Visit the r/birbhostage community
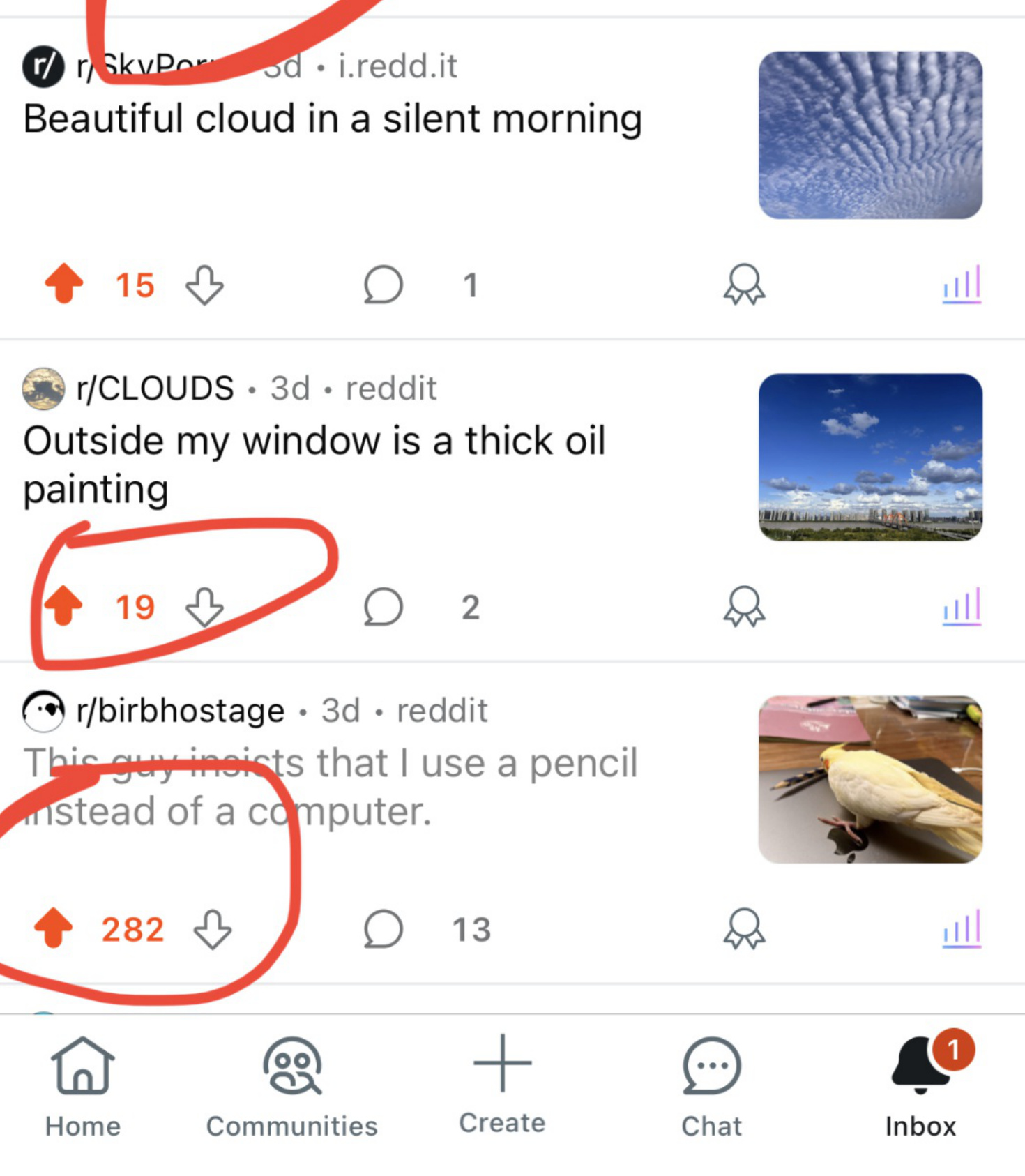Image resolution: width=1025 pixels, height=1176 pixels. point(180,711)
